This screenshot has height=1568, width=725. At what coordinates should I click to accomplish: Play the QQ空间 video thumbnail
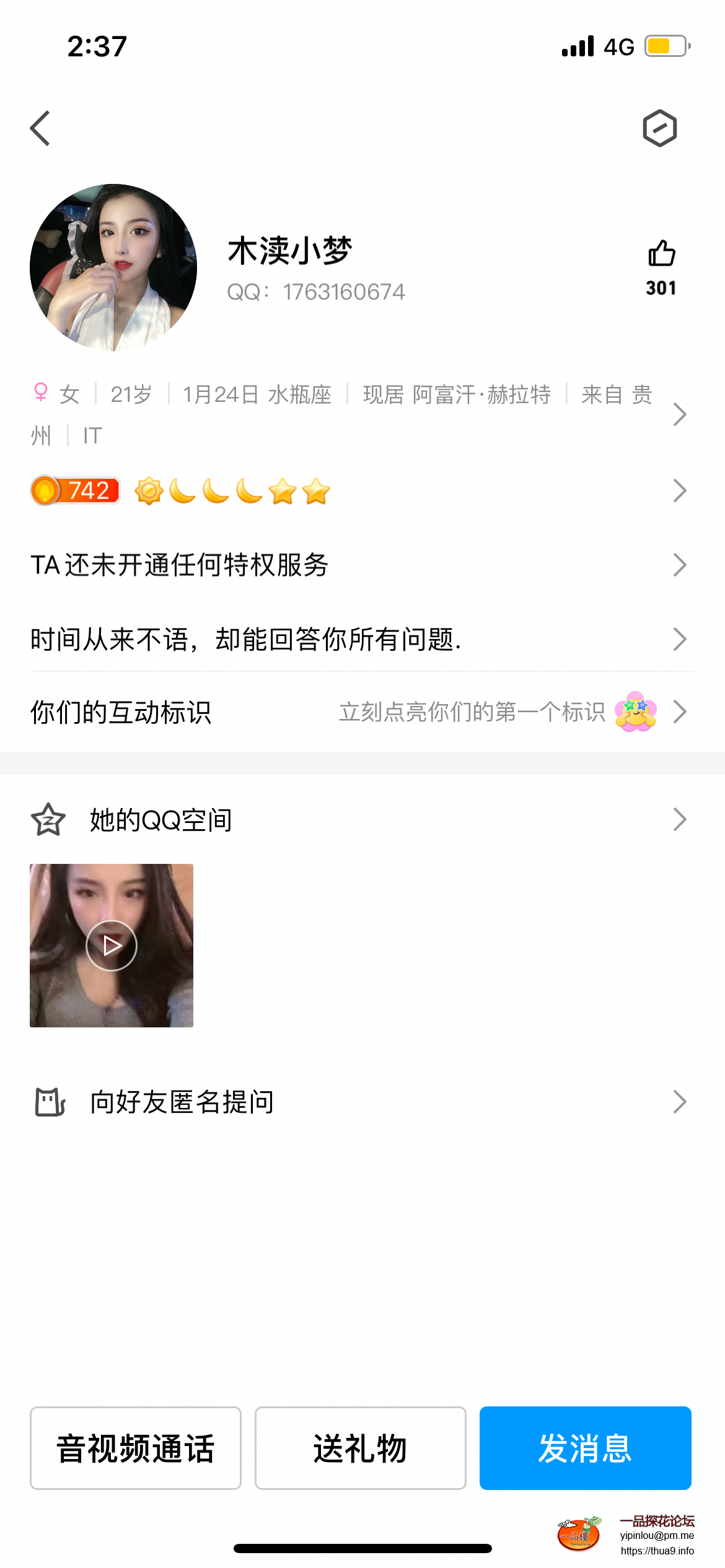(112, 946)
